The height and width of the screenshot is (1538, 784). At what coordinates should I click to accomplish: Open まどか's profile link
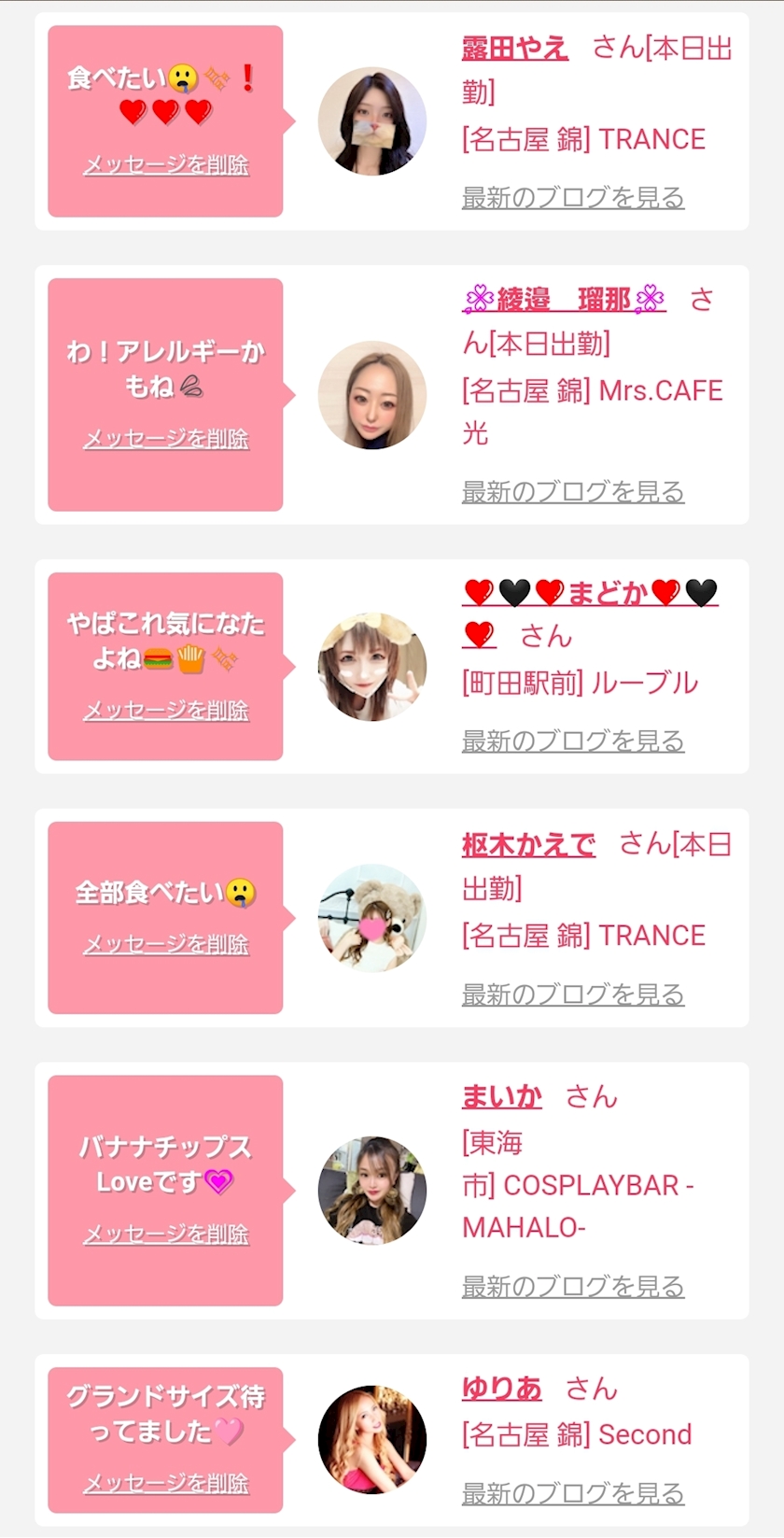click(590, 593)
